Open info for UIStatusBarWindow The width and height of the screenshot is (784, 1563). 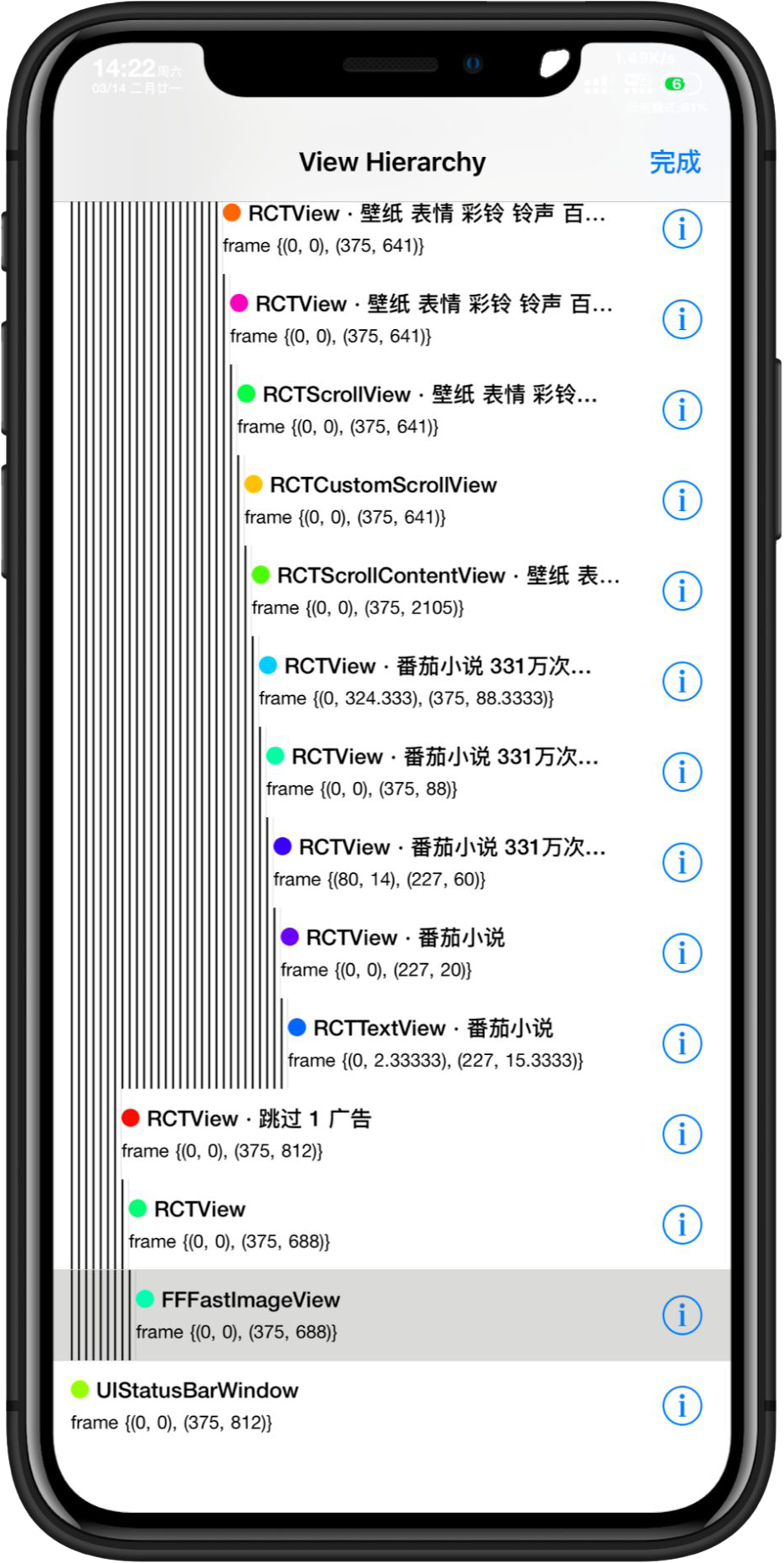point(682,1406)
